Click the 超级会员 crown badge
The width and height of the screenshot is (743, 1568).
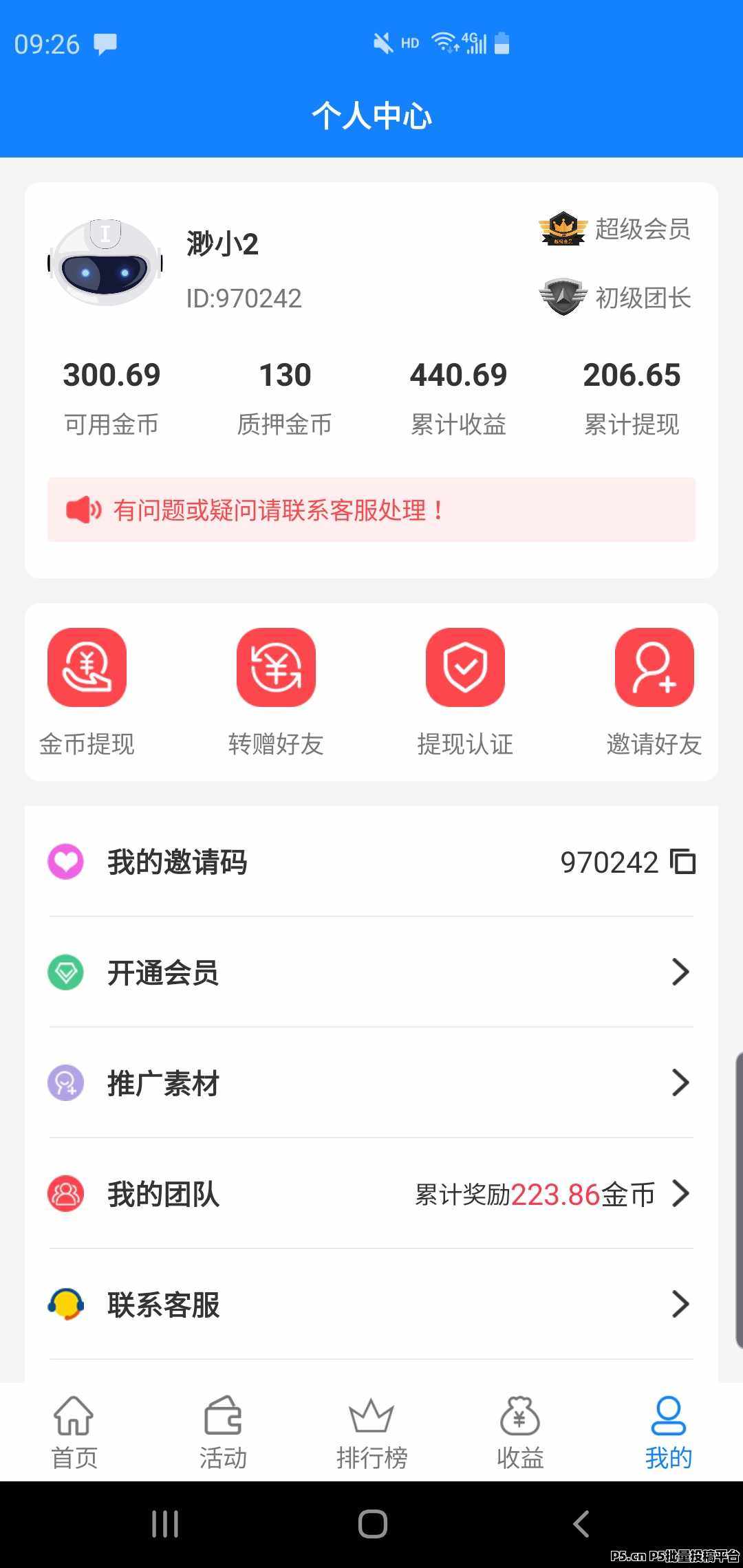[563, 230]
